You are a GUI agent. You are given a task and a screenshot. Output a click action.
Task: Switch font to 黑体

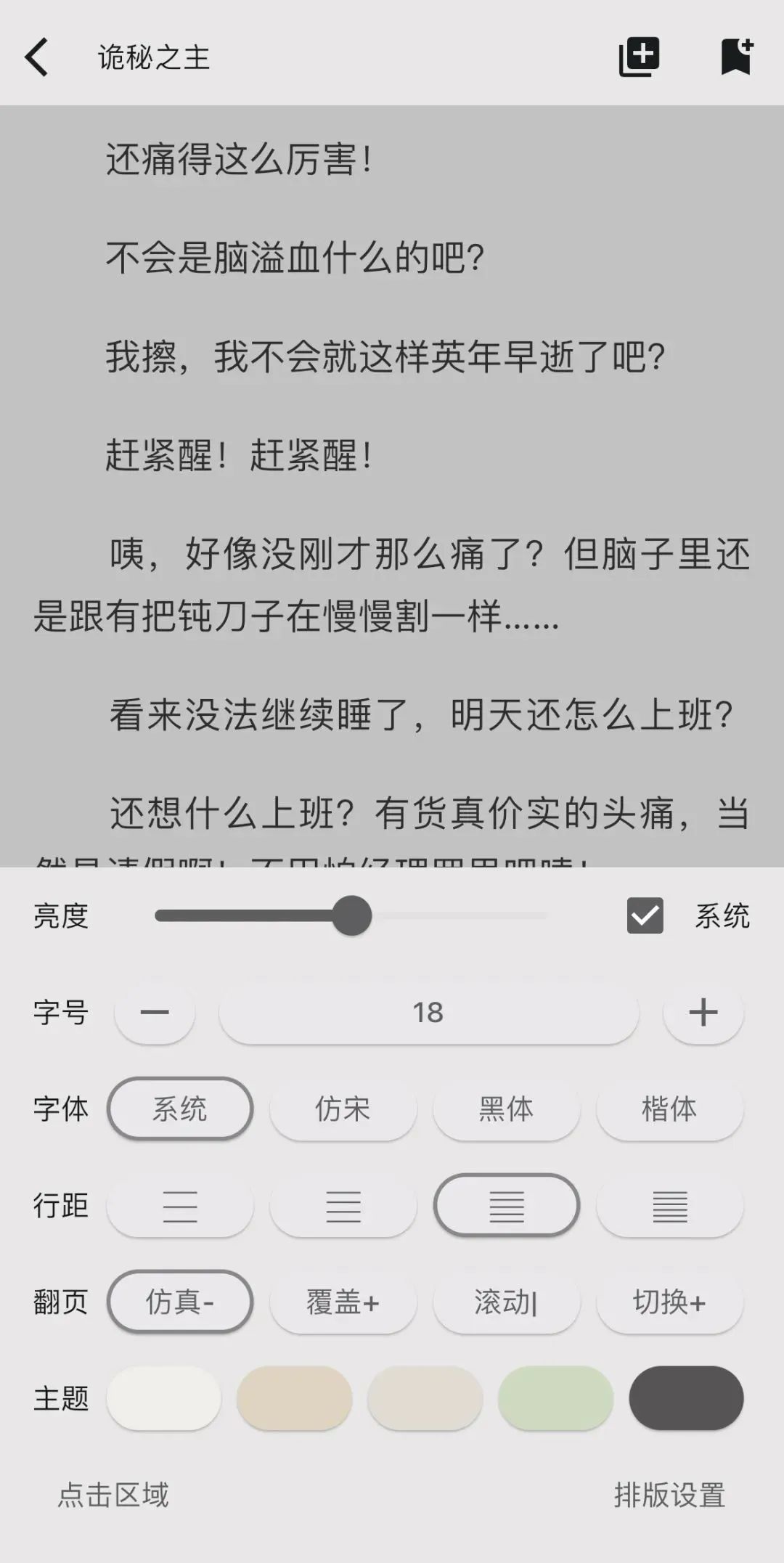(x=506, y=1109)
